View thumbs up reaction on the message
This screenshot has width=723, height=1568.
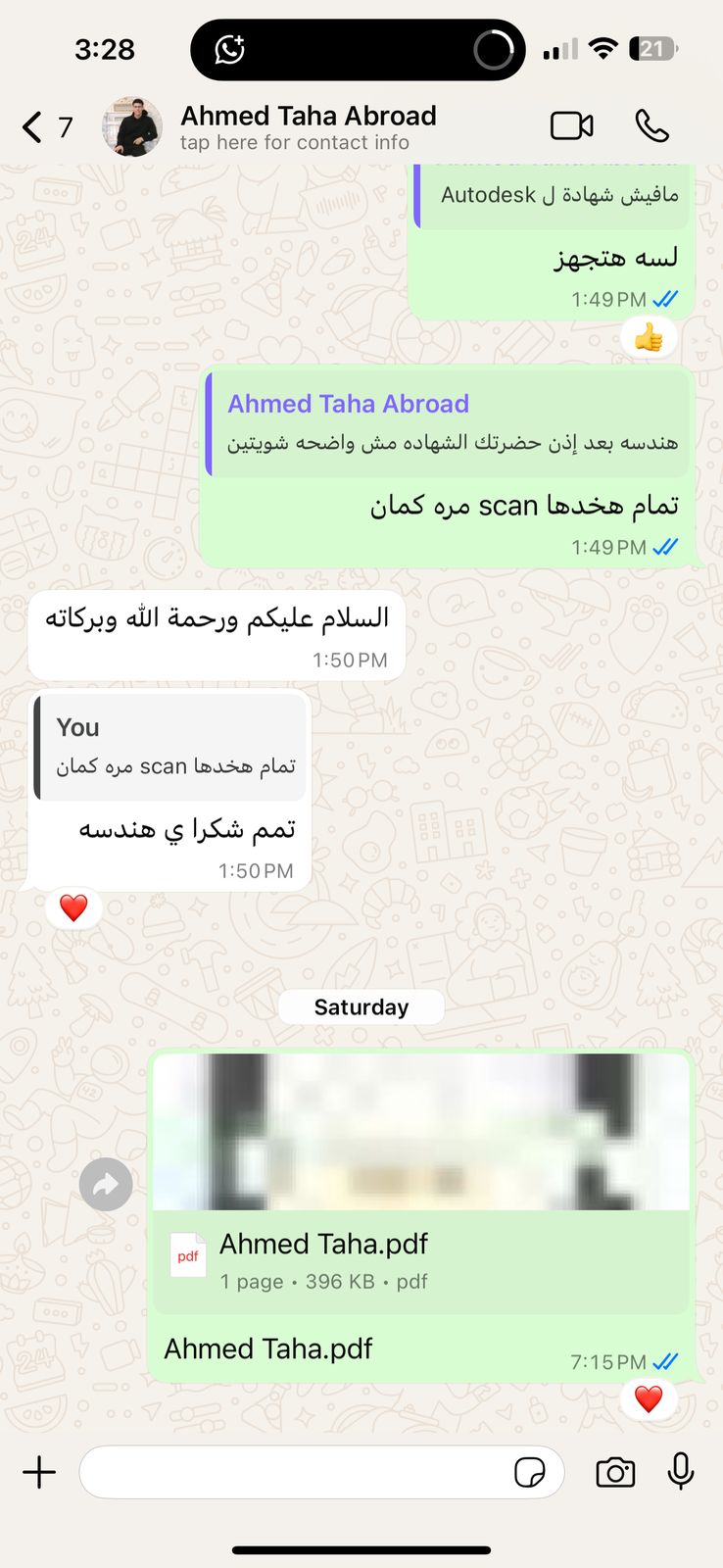(x=649, y=338)
